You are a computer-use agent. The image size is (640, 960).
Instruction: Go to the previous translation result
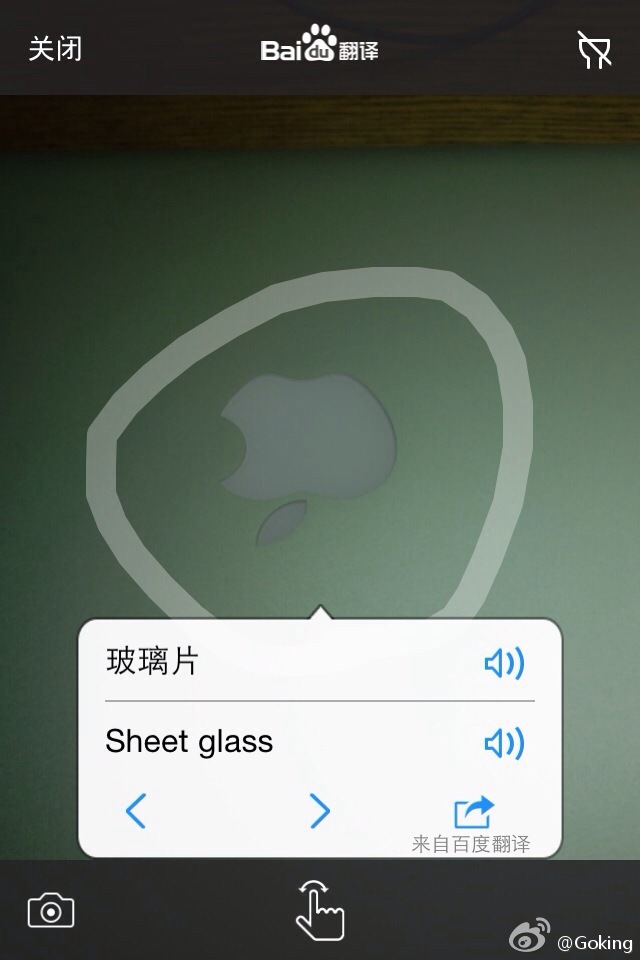click(x=137, y=810)
